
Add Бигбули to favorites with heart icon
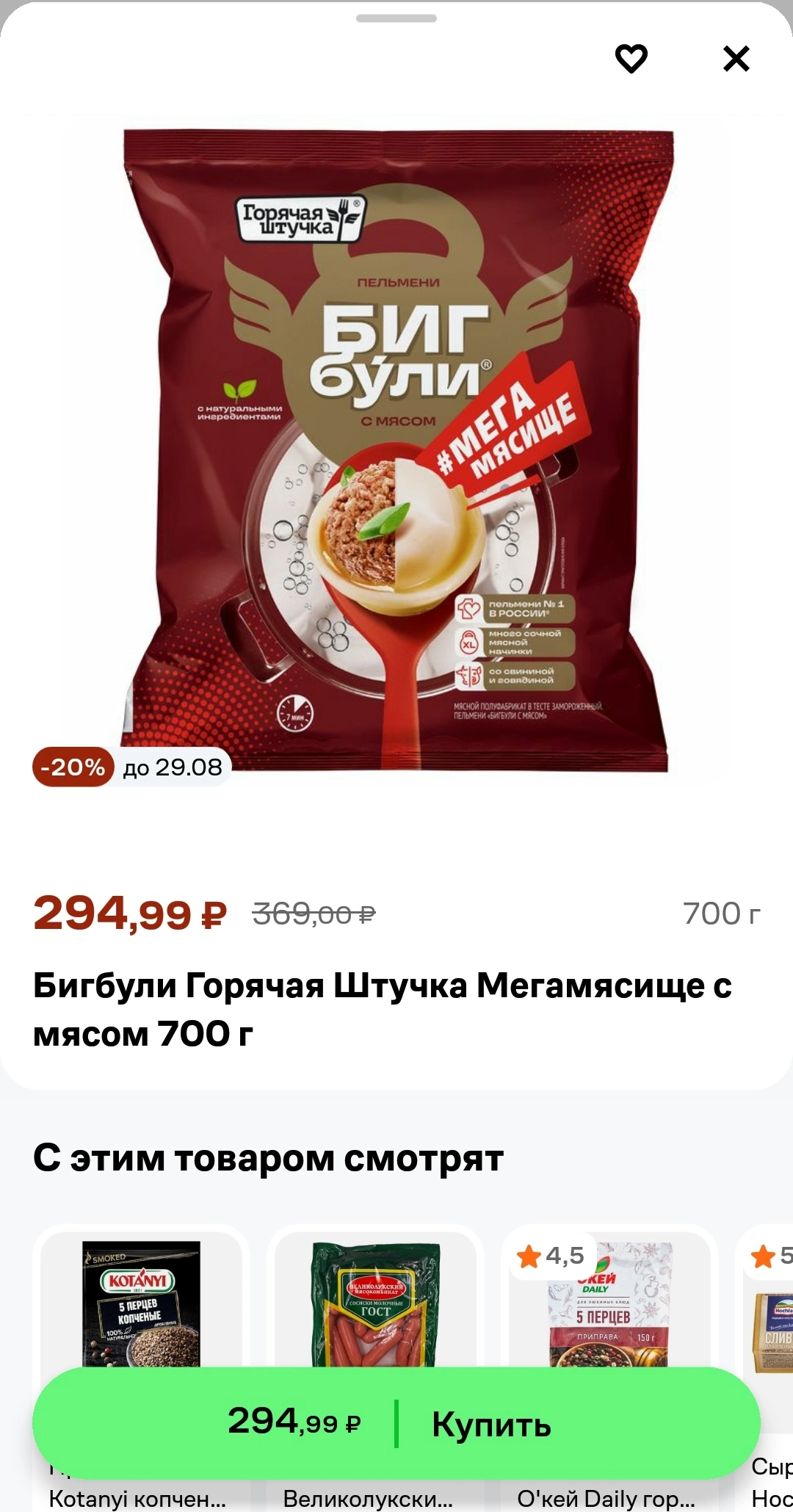coord(631,59)
